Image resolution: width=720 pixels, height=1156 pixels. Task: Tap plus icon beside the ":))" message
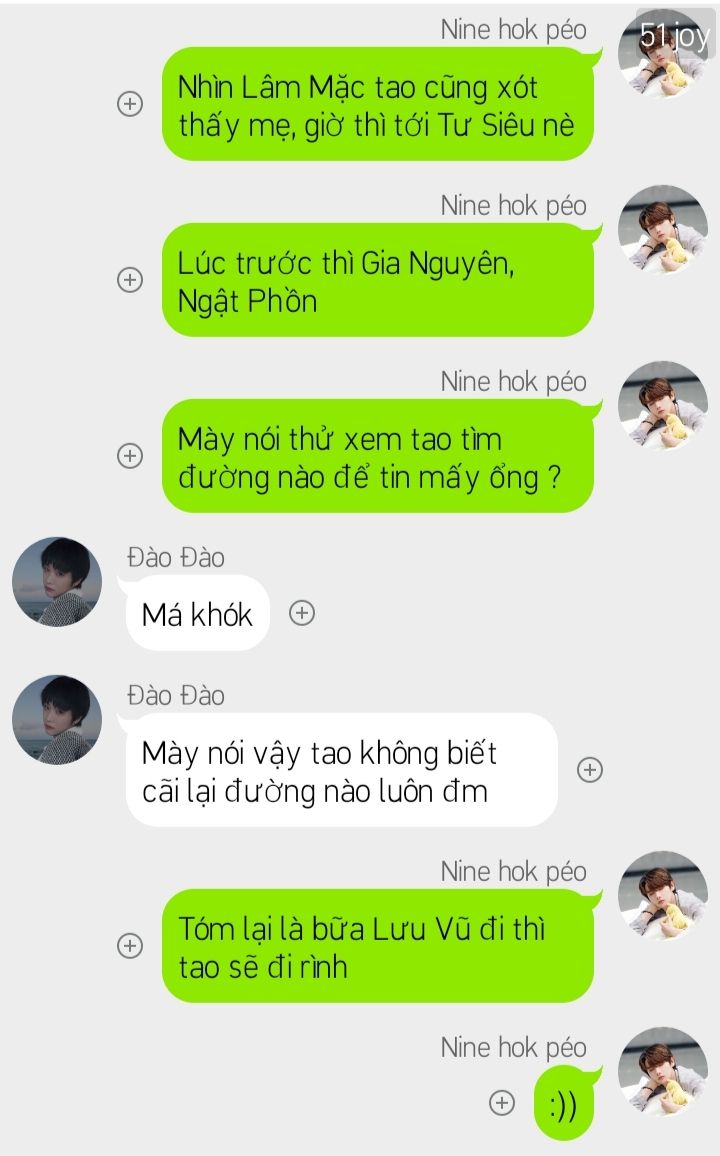502,1104
